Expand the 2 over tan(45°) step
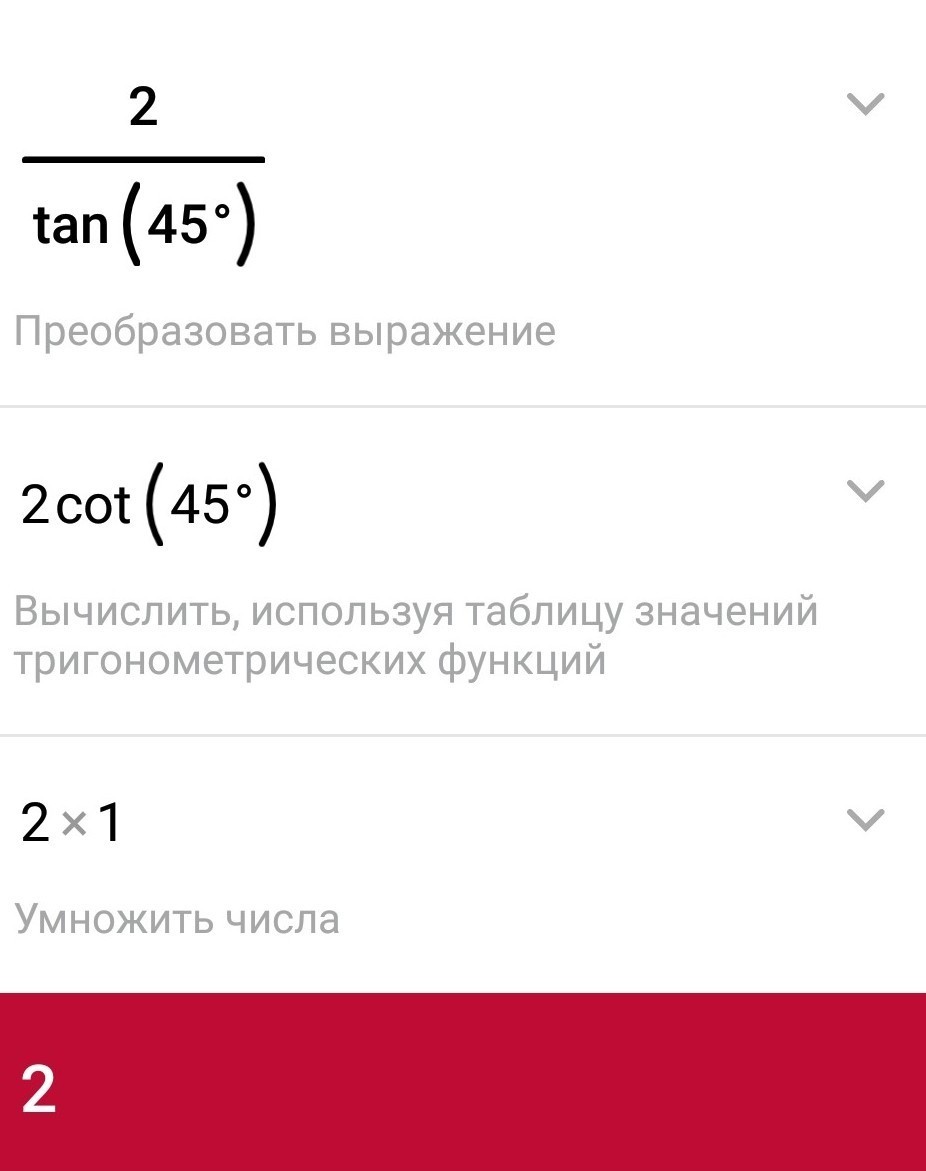The image size is (926, 1171). [865, 104]
